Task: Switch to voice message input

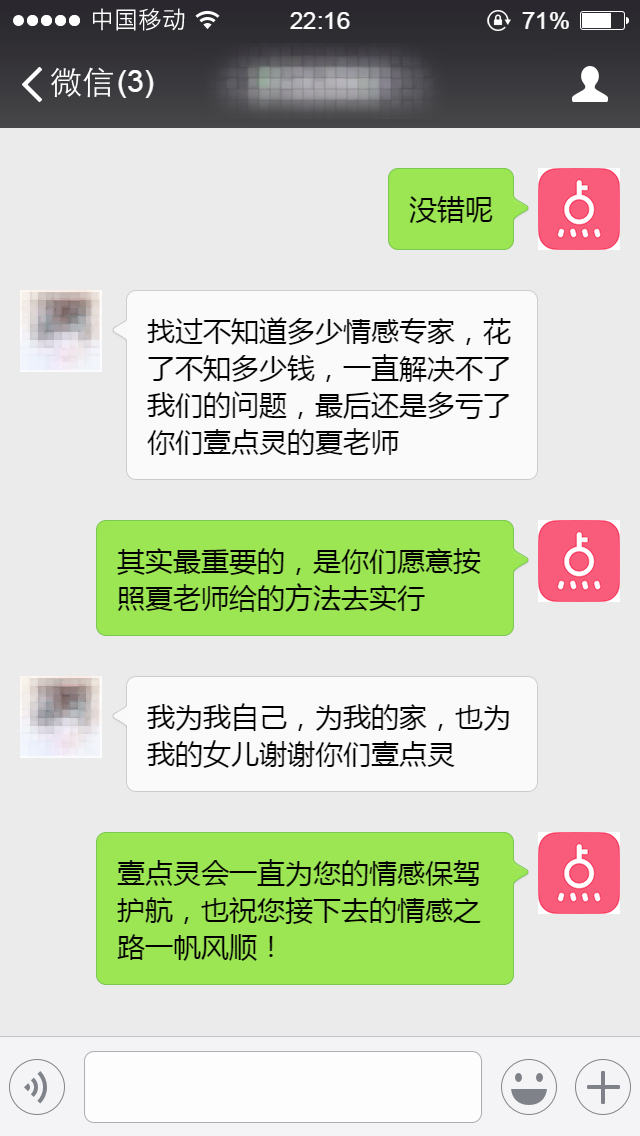Action: [x=37, y=1086]
